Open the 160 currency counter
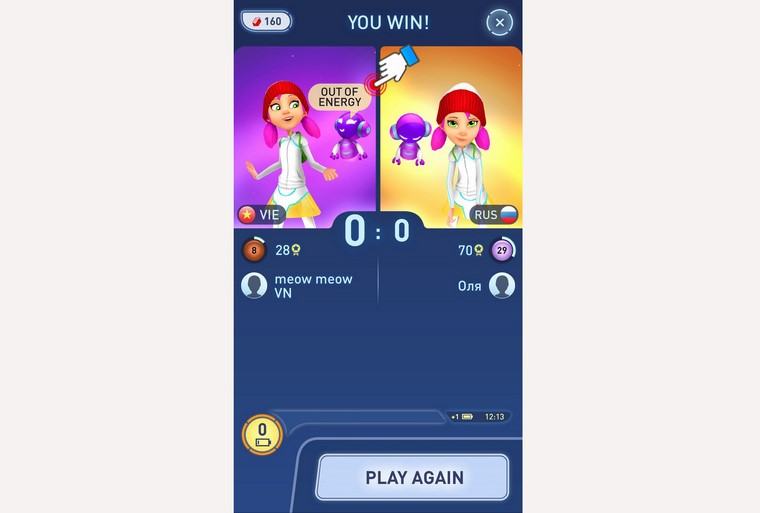 click(264, 21)
